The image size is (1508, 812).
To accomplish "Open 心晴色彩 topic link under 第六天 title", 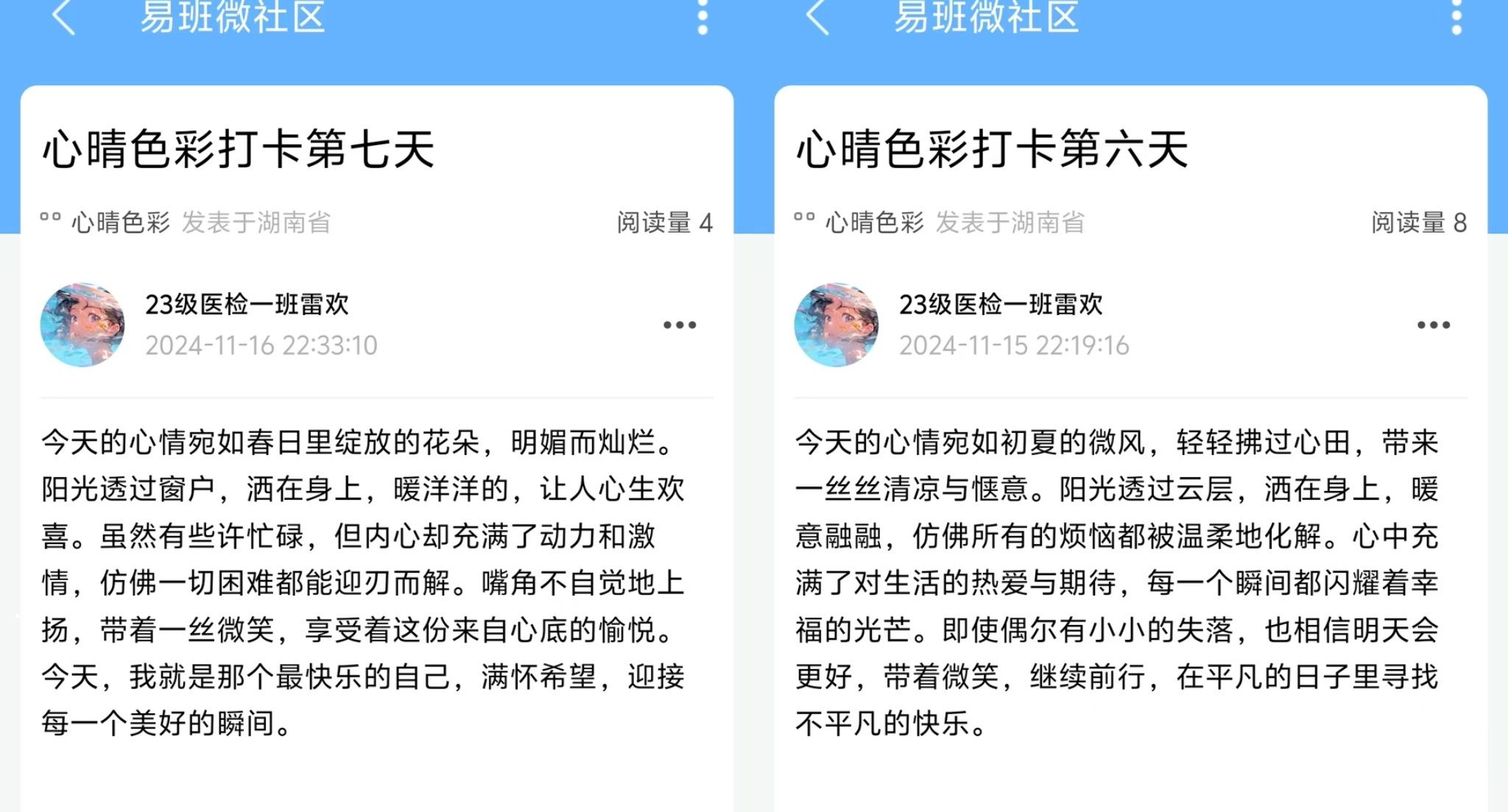I will click(x=874, y=222).
